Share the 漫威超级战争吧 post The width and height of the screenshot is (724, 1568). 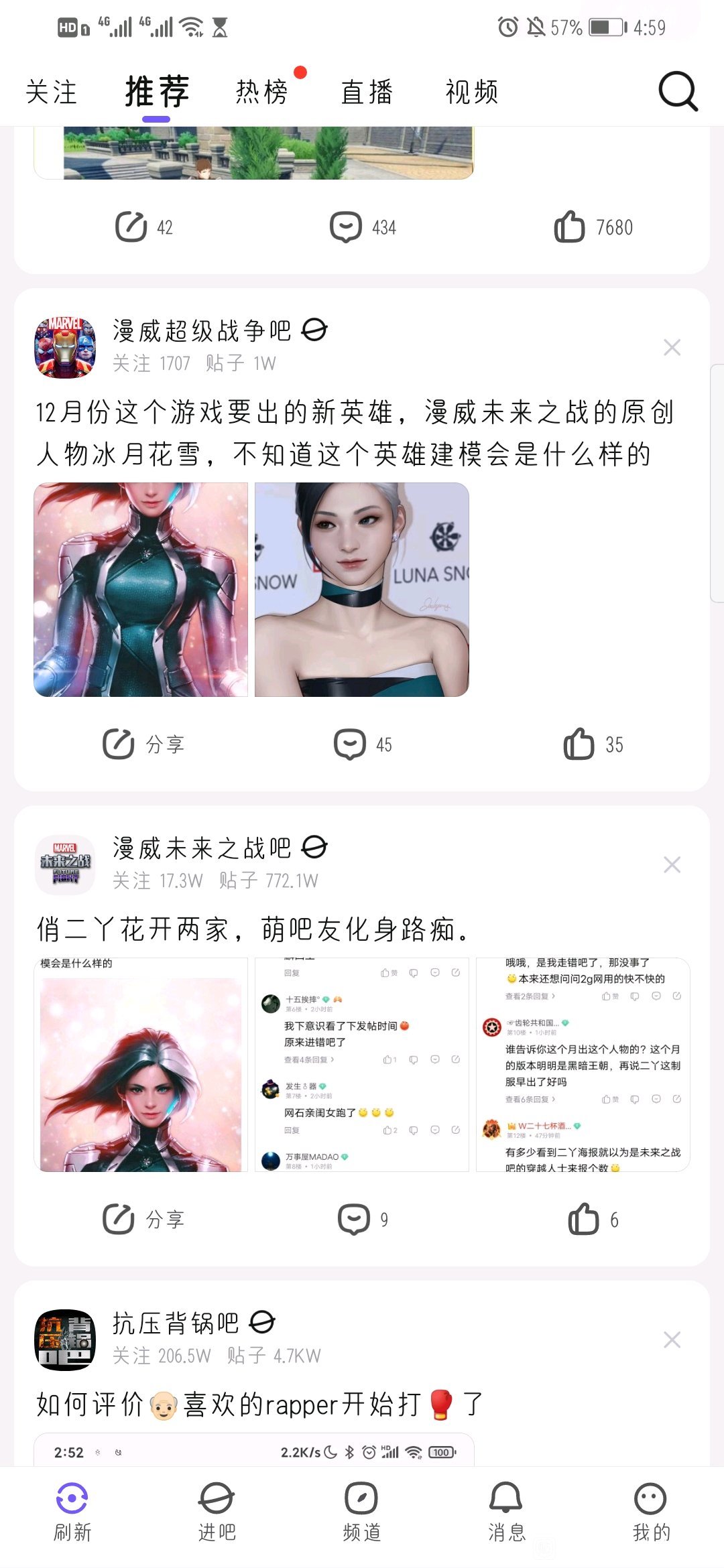(143, 744)
